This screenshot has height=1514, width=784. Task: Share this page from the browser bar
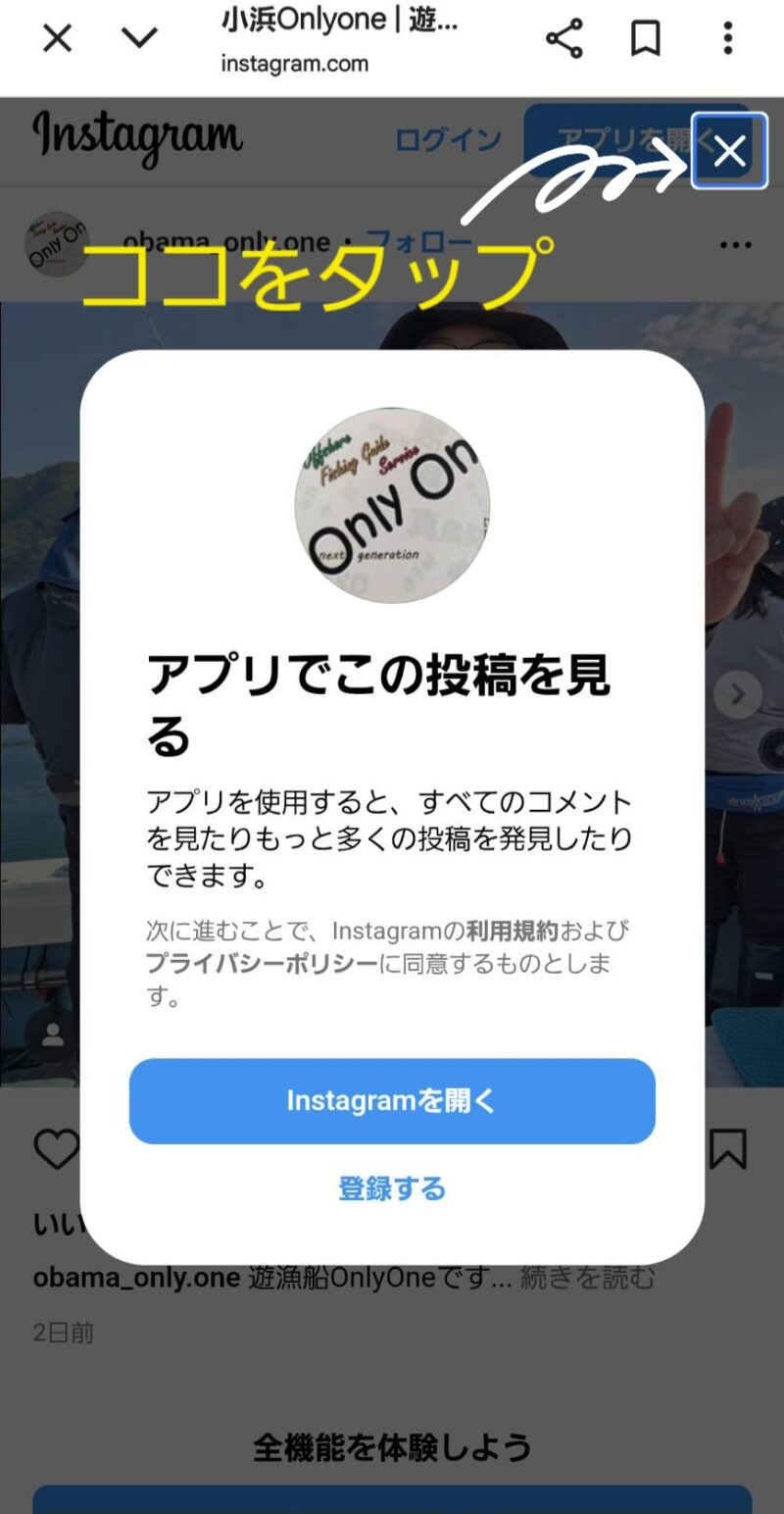pyautogui.click(x=563, y=39)
